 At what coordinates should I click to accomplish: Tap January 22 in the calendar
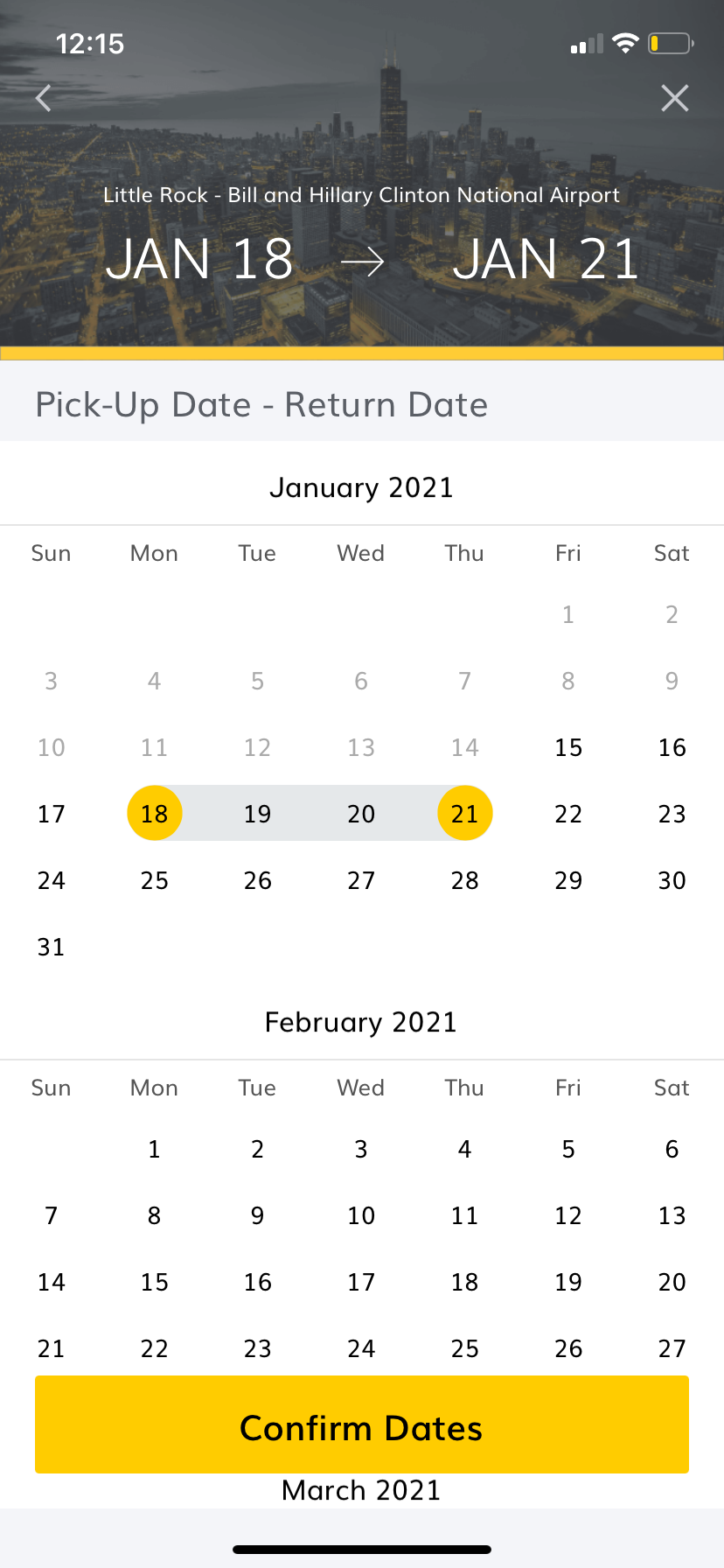tap(568, 814)
